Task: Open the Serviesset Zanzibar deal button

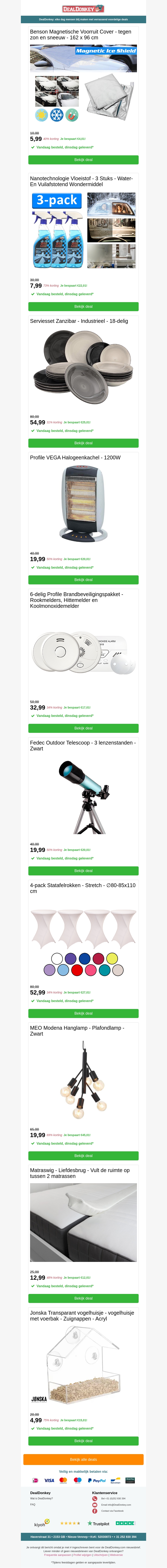Action: [x=83, y=443]
